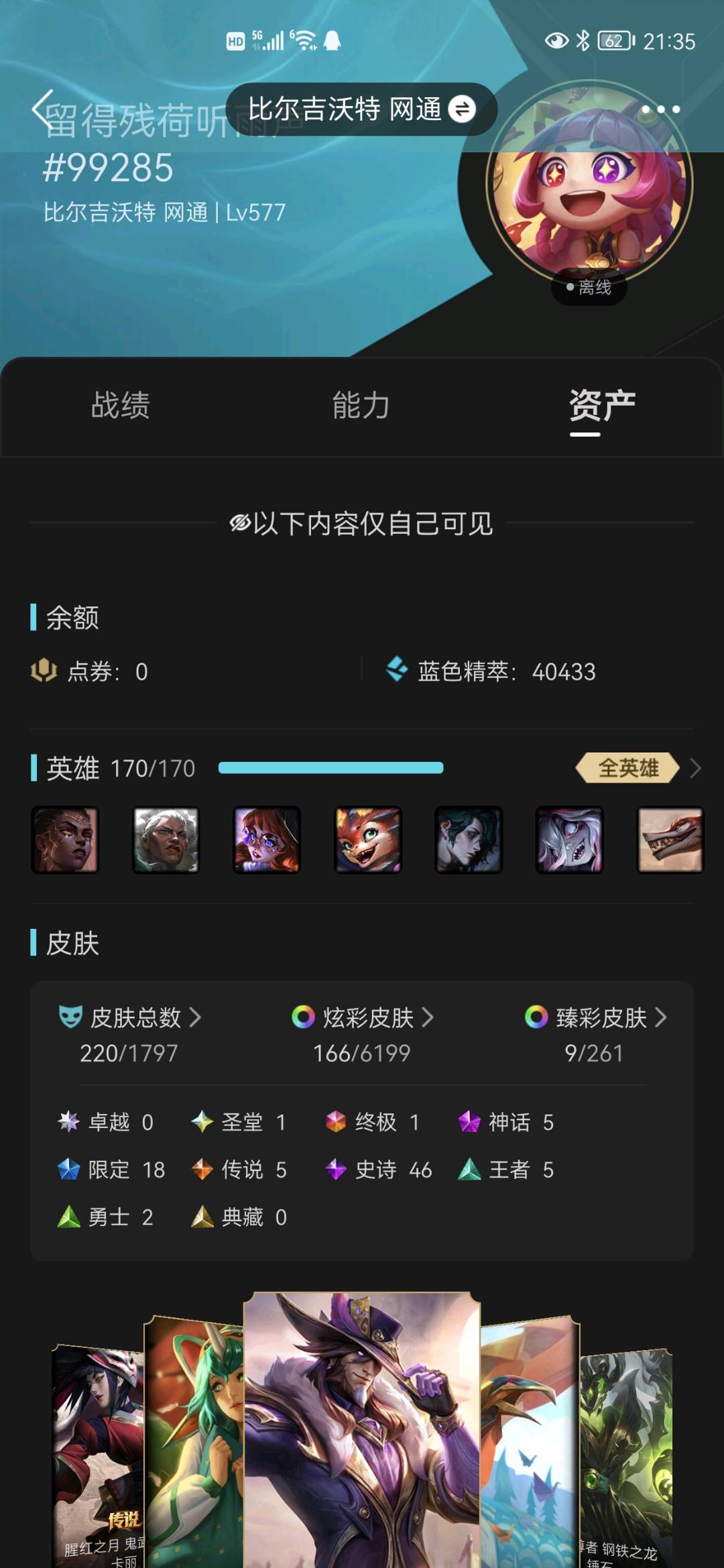
Task: Switch server via 比尔吉沃特 网通 pill
Action: point(361,109)
